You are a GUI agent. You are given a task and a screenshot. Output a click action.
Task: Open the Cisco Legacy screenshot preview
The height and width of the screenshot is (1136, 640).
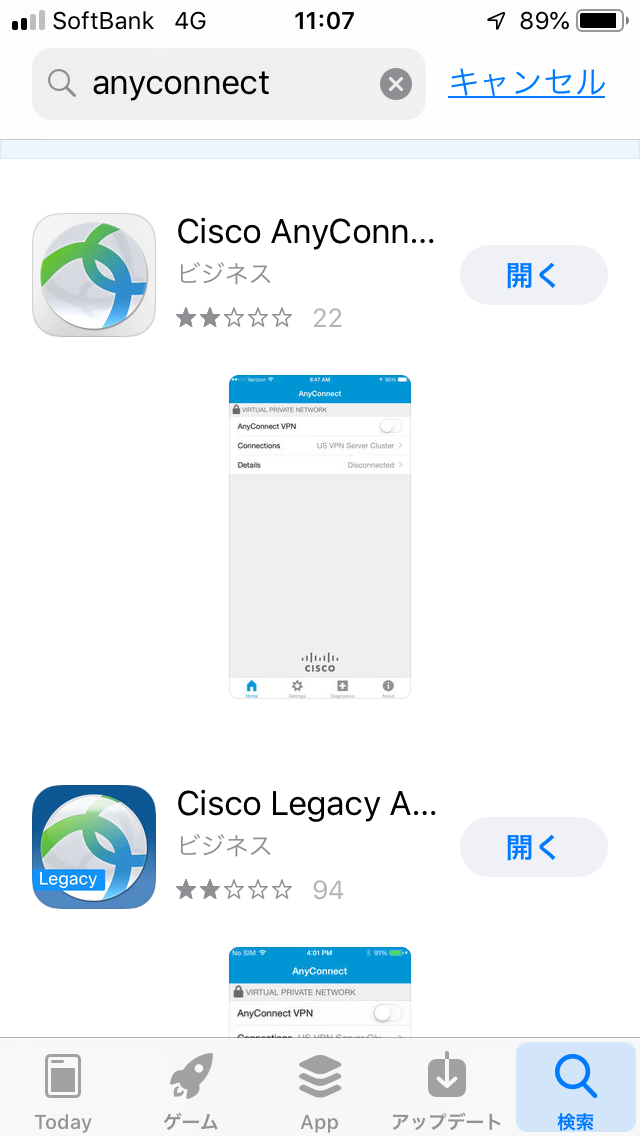[x=320, y=993]
